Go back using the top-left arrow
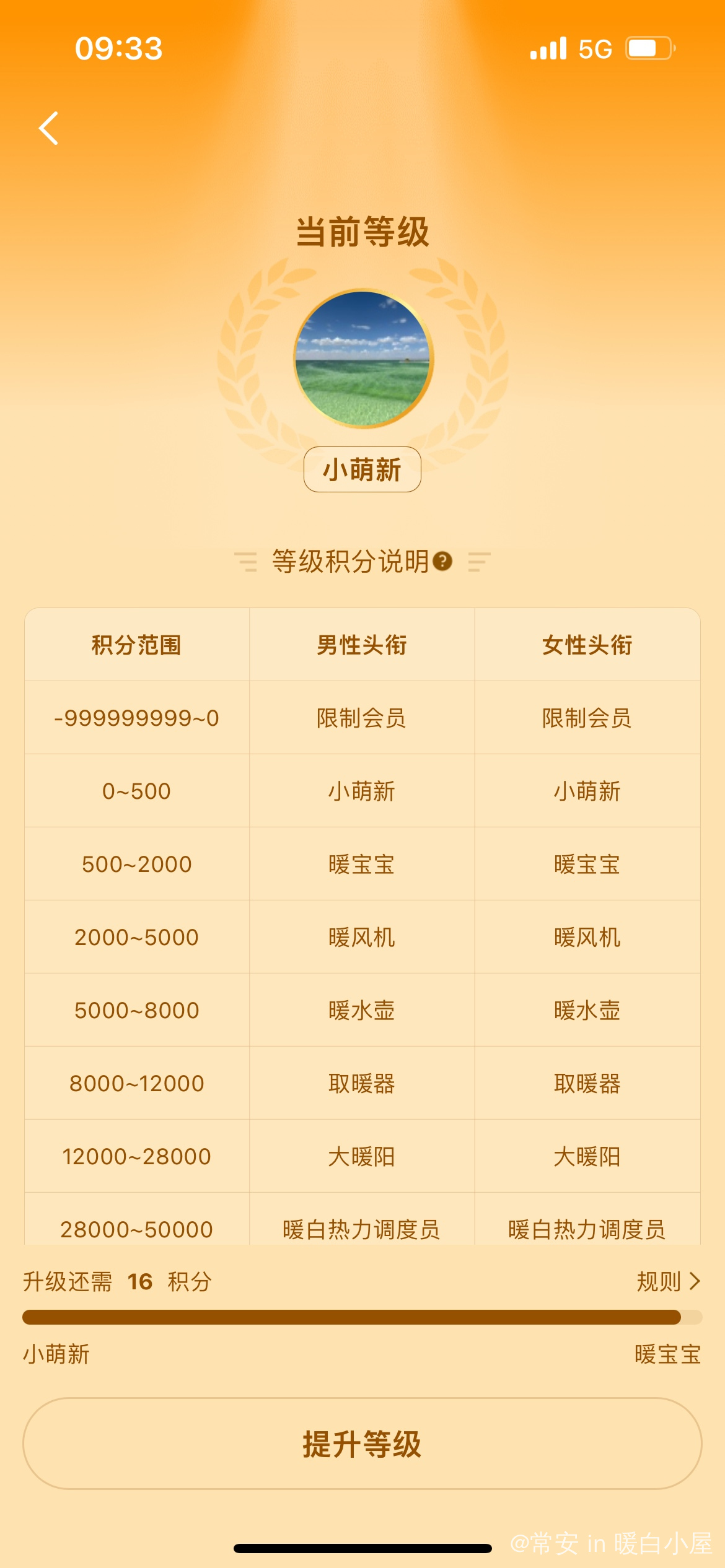Image resolution: width=725 pixels, height=1568 pixels. [48, 128]
